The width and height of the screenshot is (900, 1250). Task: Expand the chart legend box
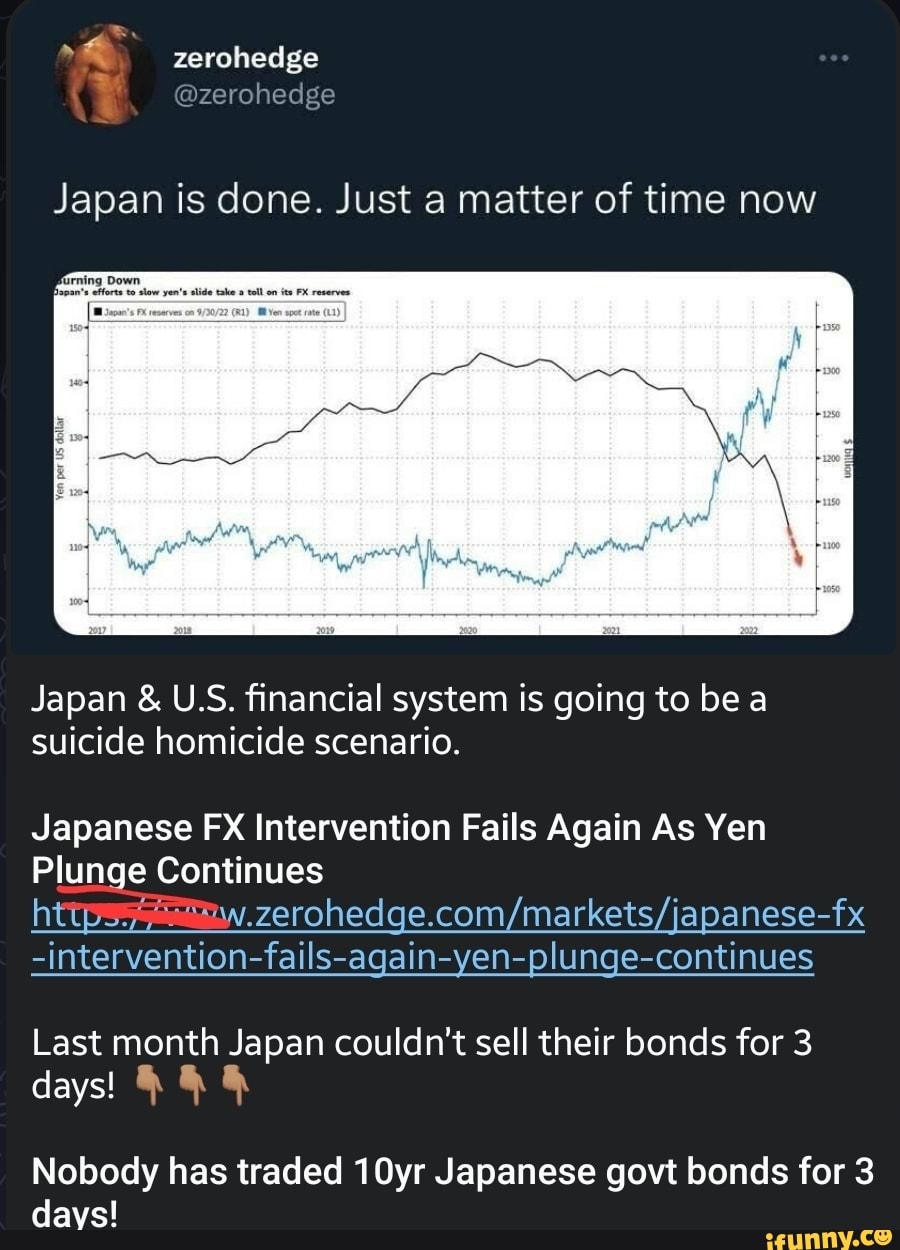click(215, 310)
